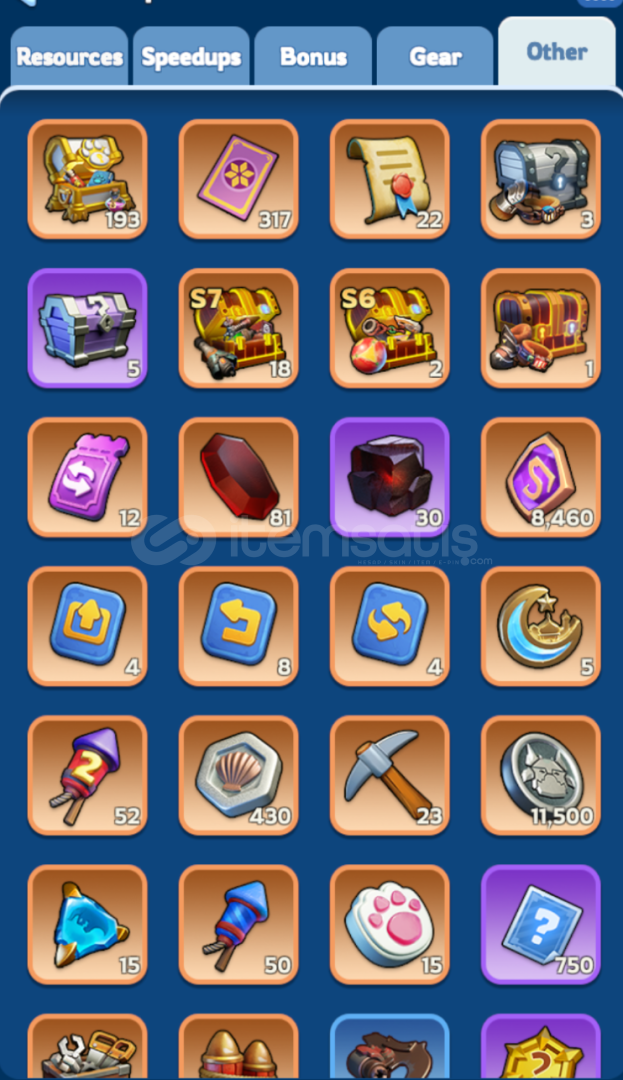This screenshot has height=1080, width=623.
Task: Select the crescent moon item with 5
Action: [x=541, y=626]
